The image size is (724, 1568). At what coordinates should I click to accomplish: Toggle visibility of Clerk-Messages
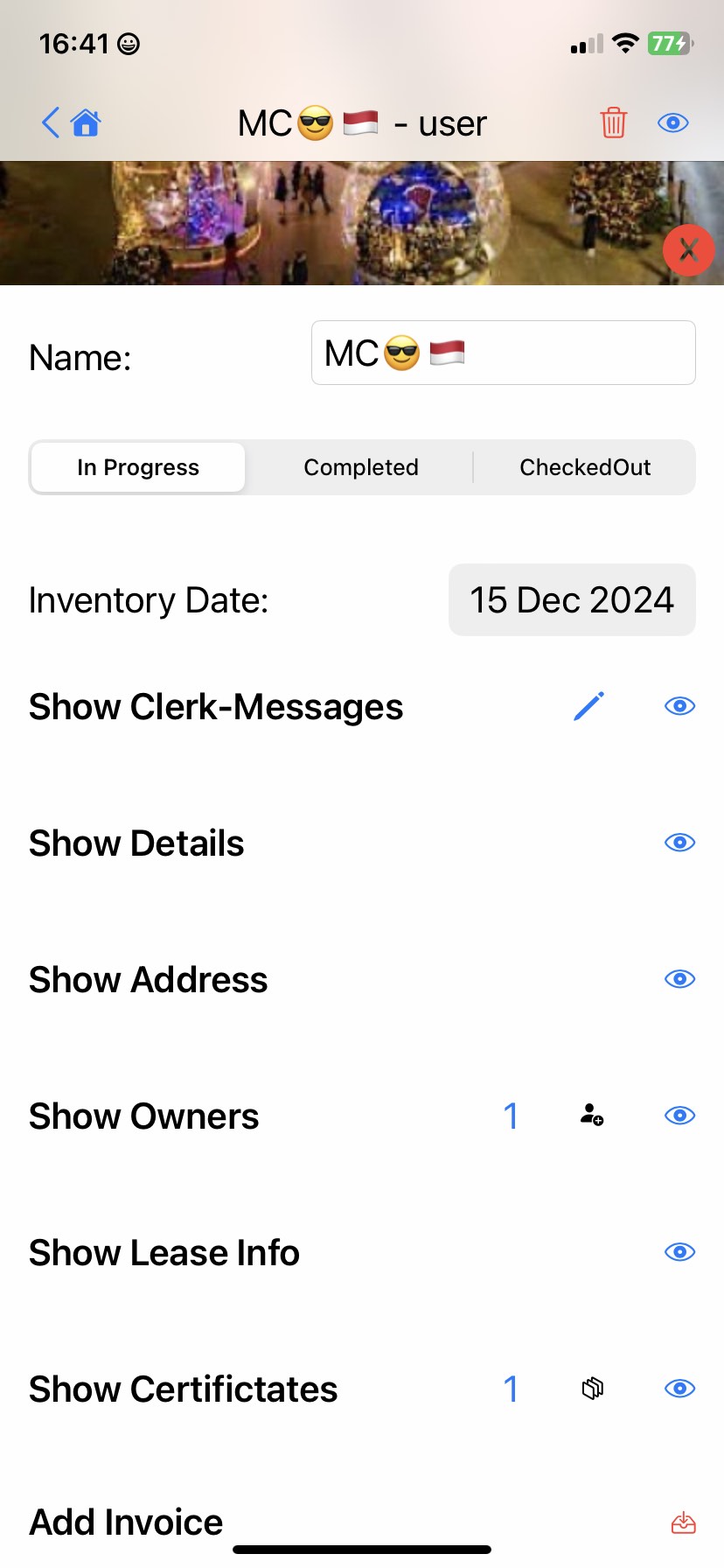679,706
